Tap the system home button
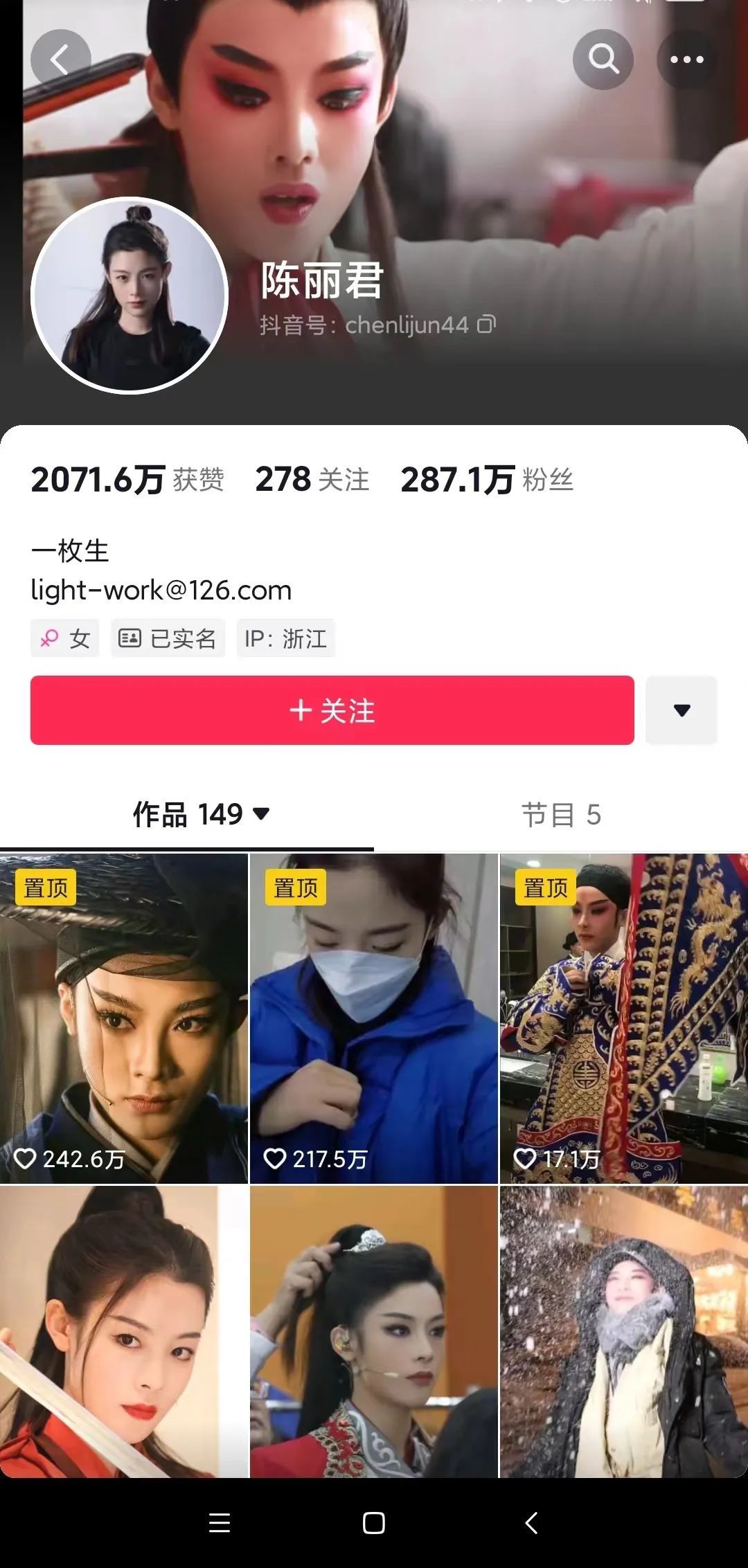 [373, 1522]
